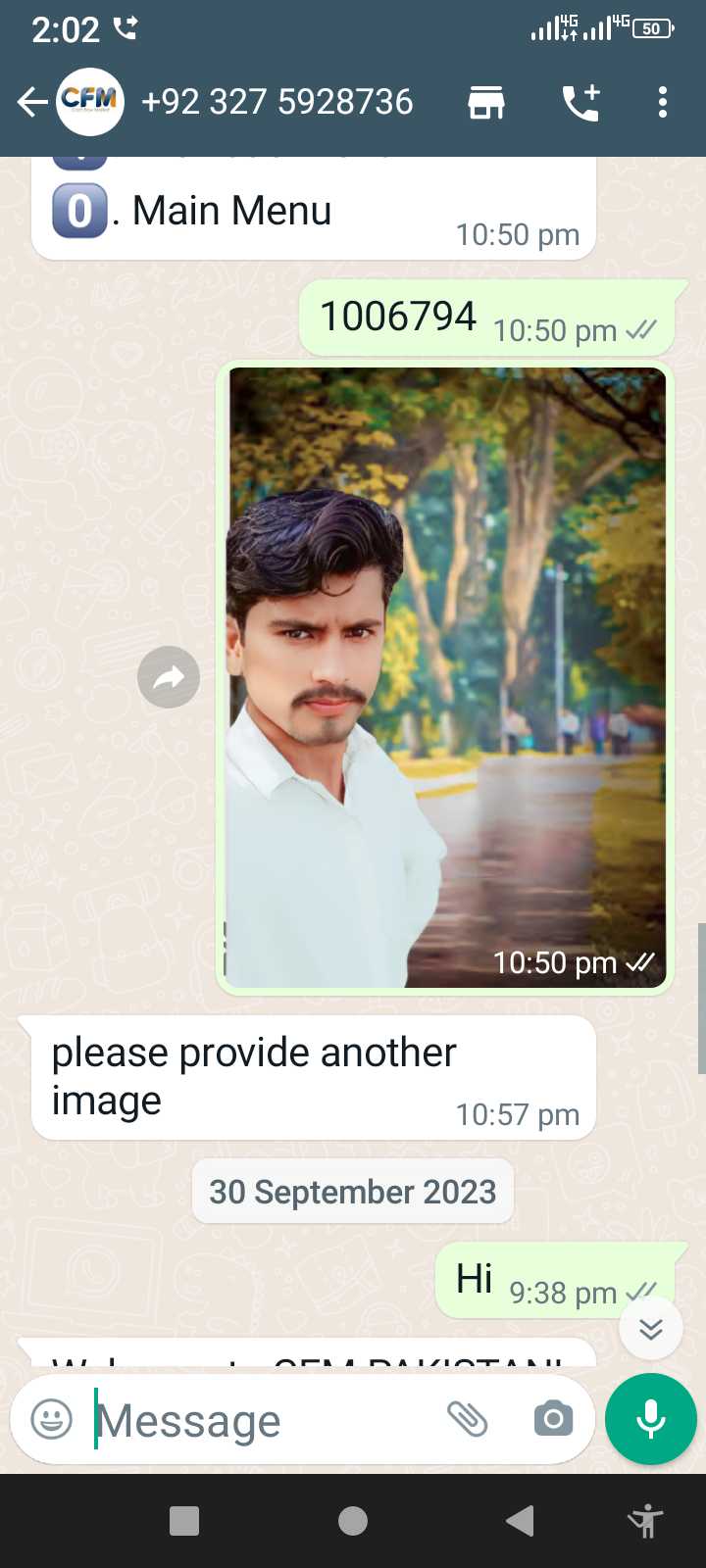
Task: Forward the sent photo using the arrow
Action: click(169, 677)
